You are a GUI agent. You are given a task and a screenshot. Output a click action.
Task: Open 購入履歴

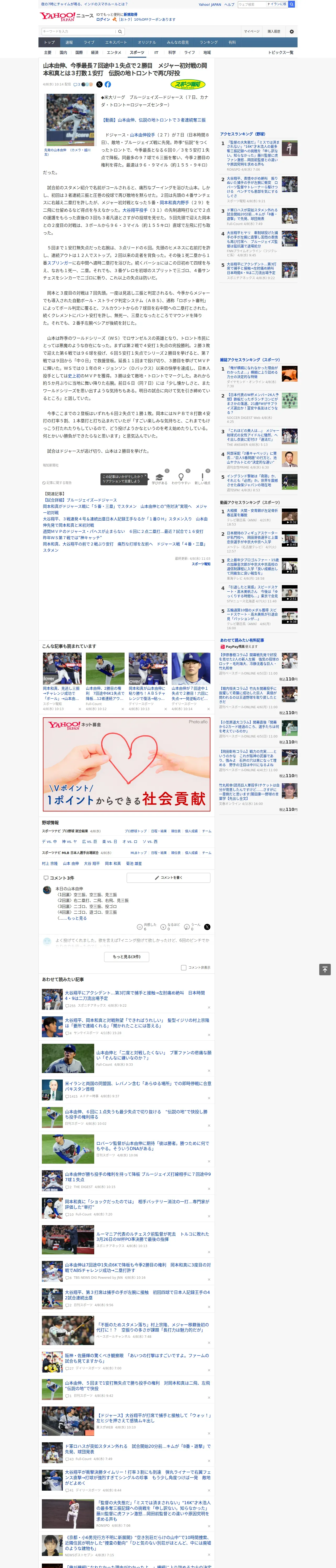coord(274,31)
